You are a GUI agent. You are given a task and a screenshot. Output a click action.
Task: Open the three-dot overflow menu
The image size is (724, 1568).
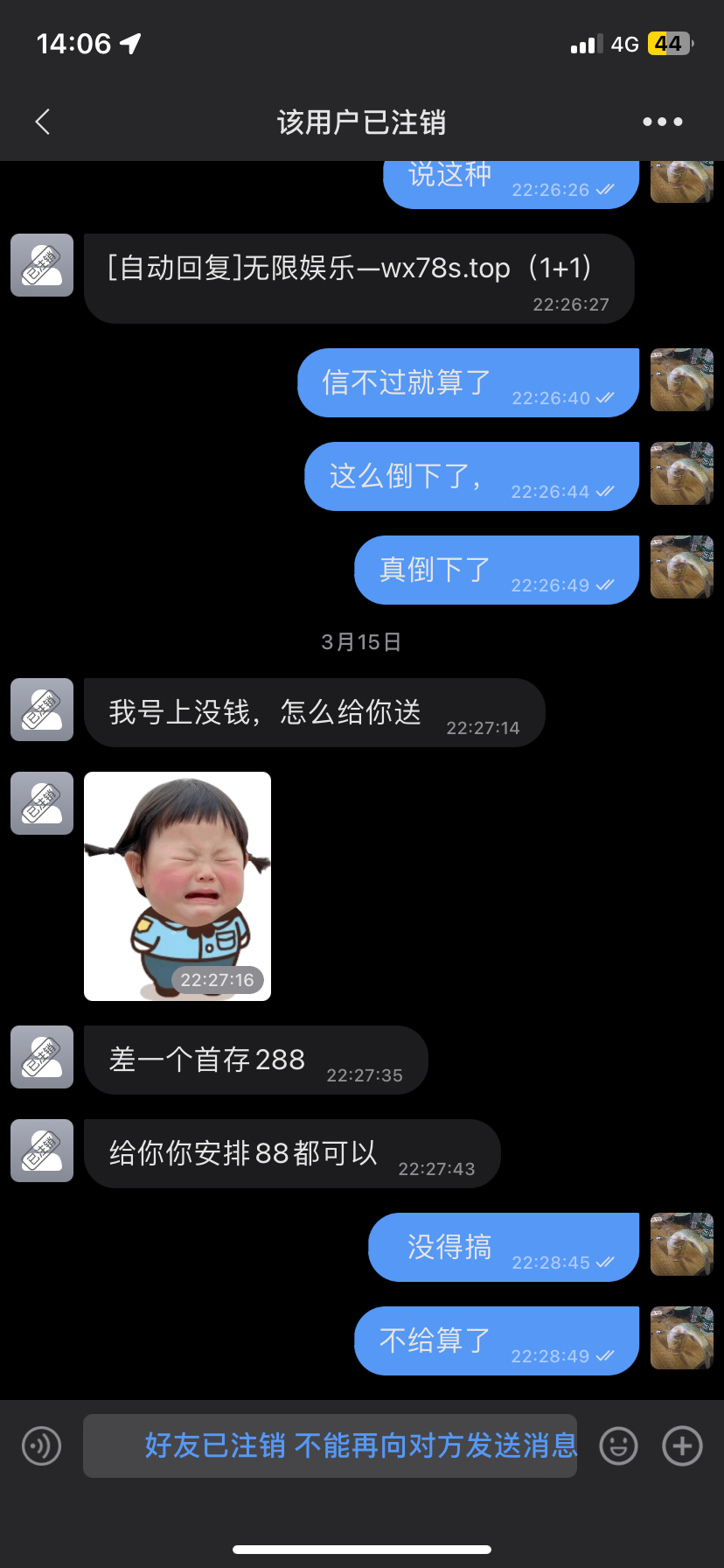[662, 122]
